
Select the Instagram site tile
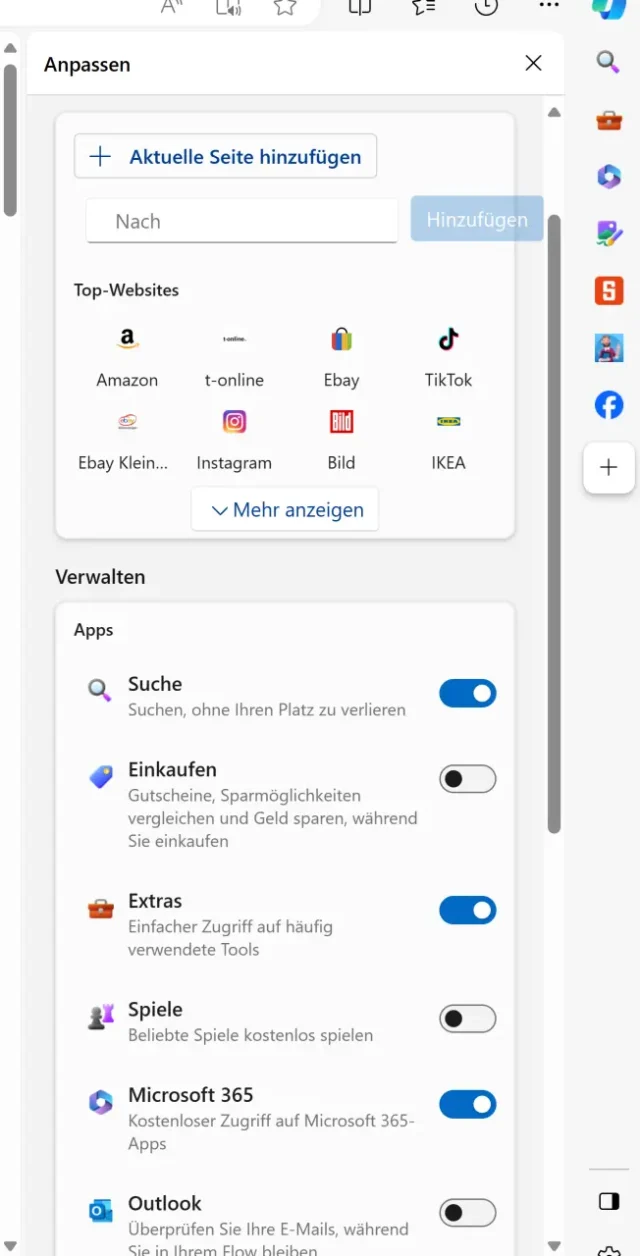234,440
